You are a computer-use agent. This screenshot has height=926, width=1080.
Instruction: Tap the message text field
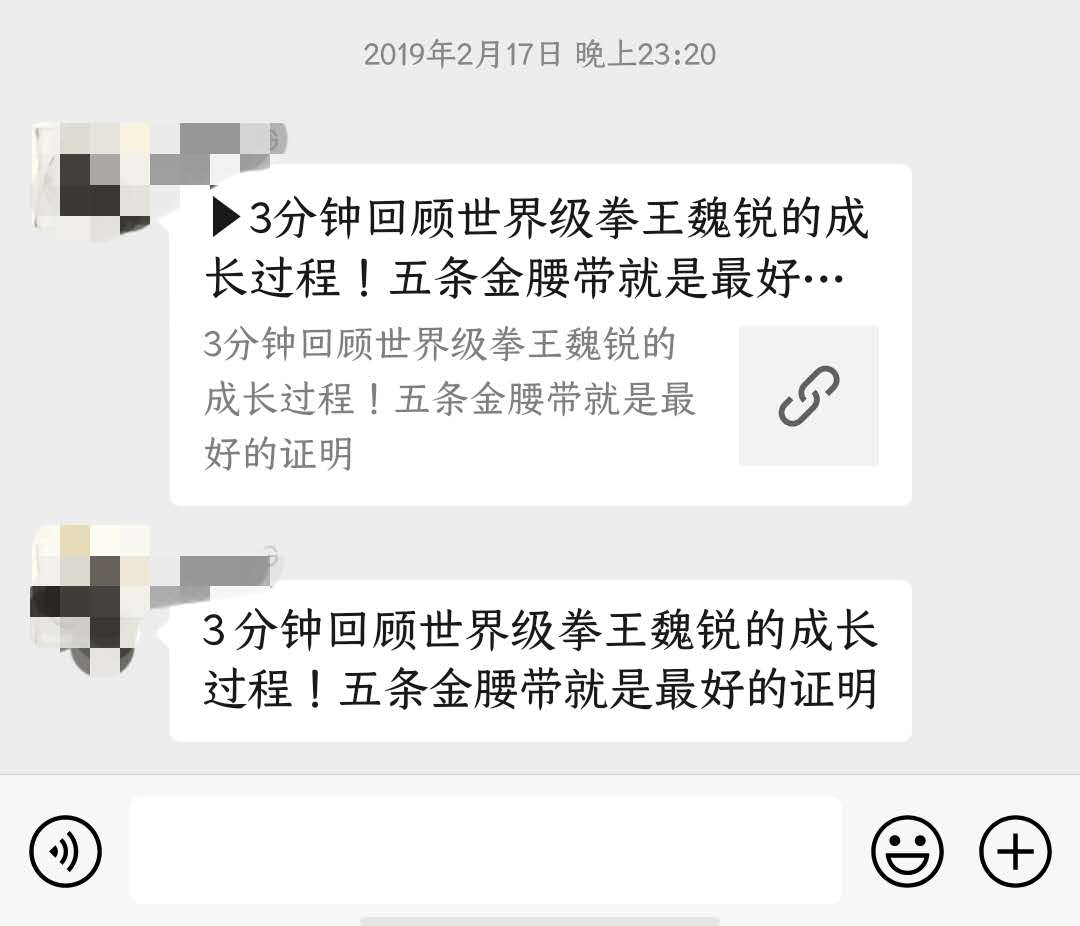tap(486, 850)
